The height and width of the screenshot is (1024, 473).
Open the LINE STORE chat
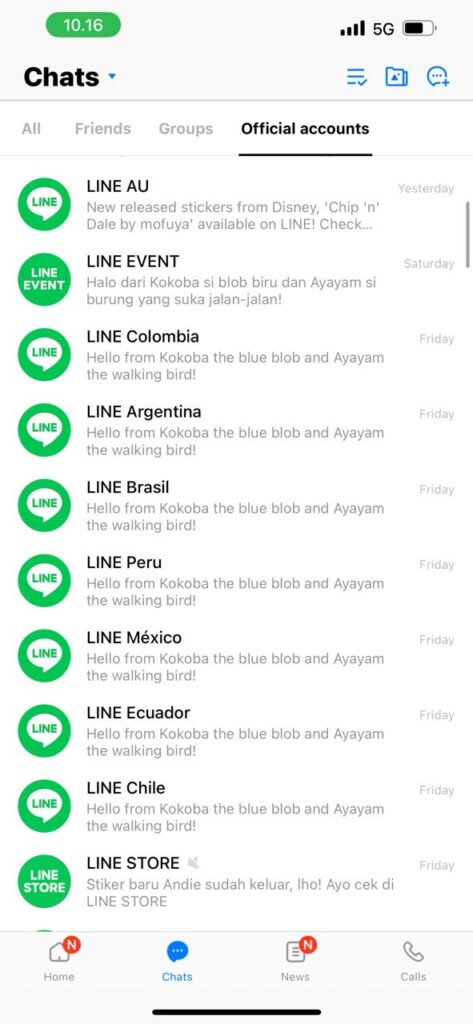pos(236,881)
